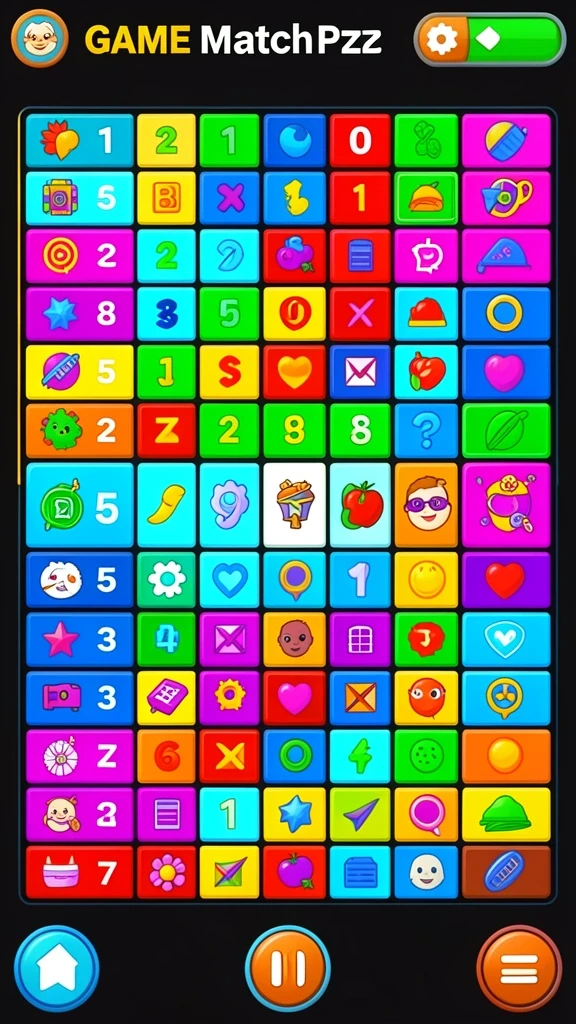
Task: Tap the pink star tile with 3
Action: [x=80, y=639]
